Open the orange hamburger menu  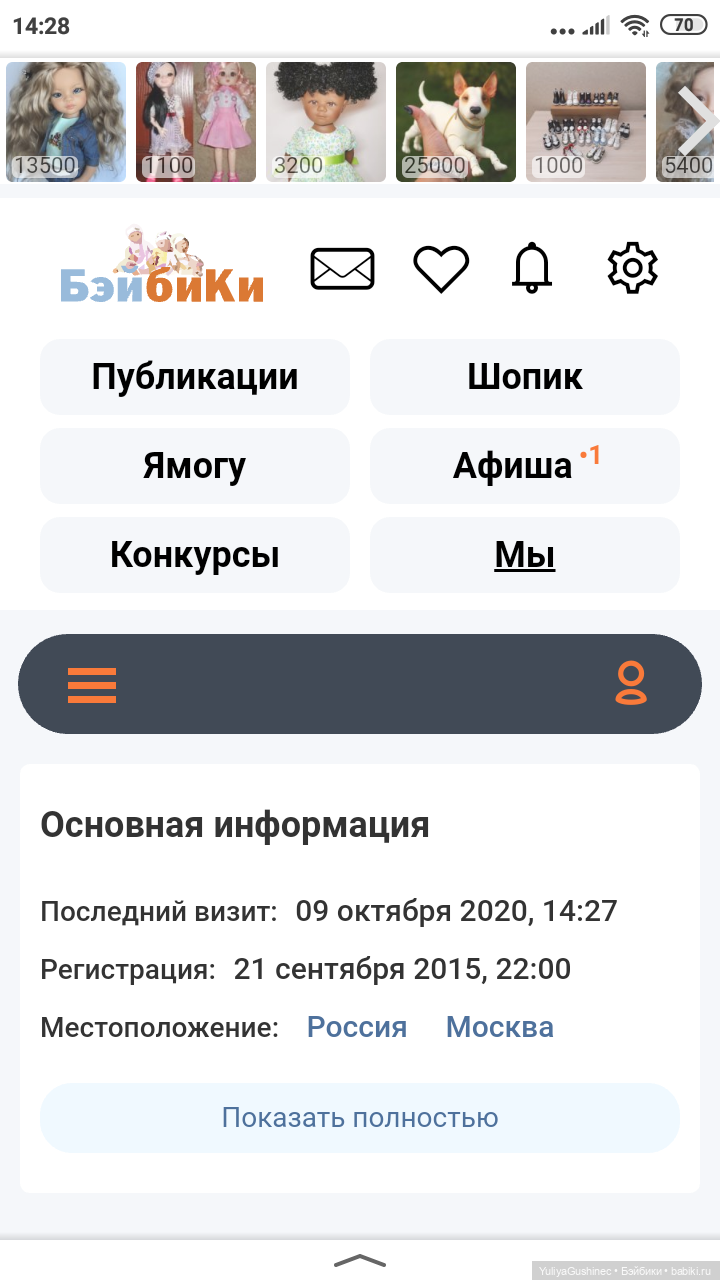tap(92, 685)
